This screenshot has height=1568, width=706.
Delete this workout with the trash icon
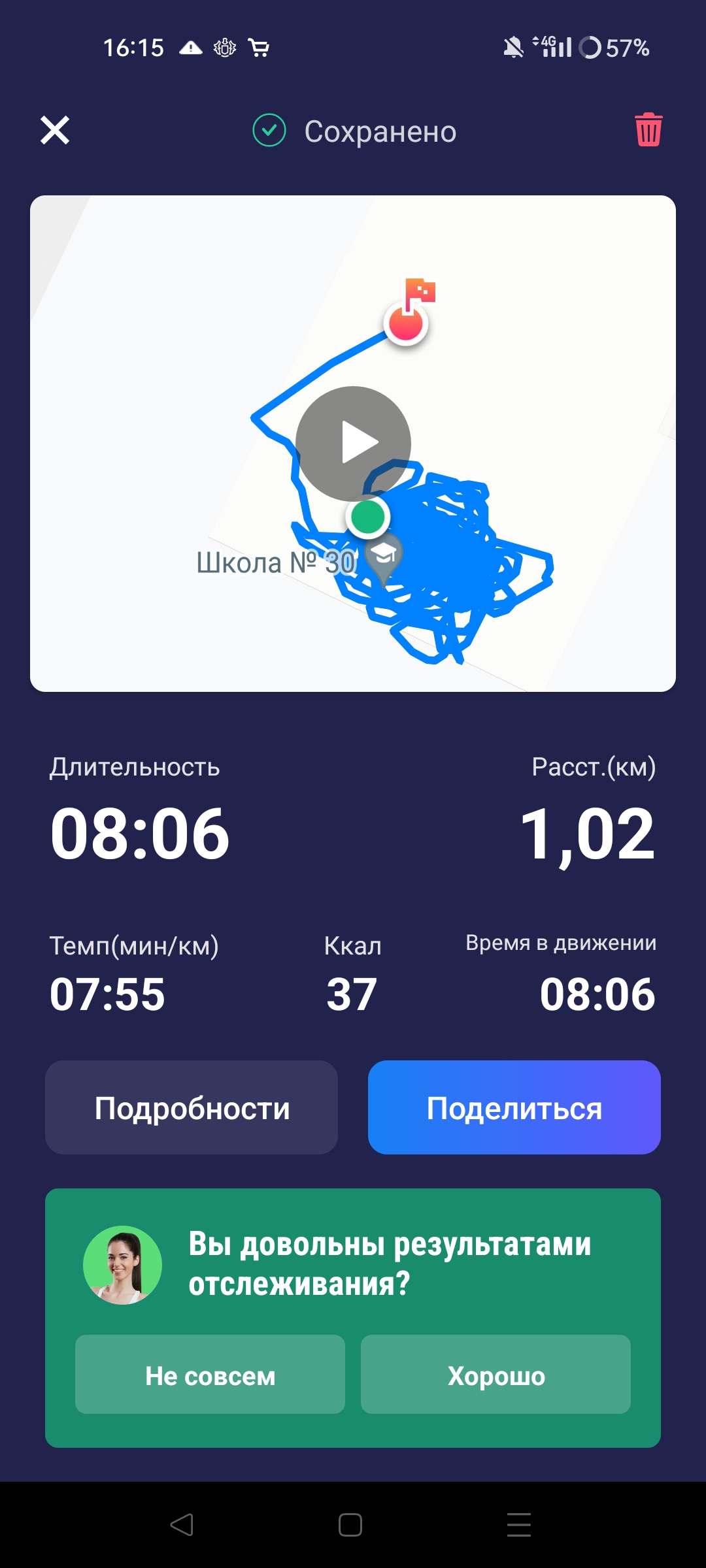coord(648,130)
